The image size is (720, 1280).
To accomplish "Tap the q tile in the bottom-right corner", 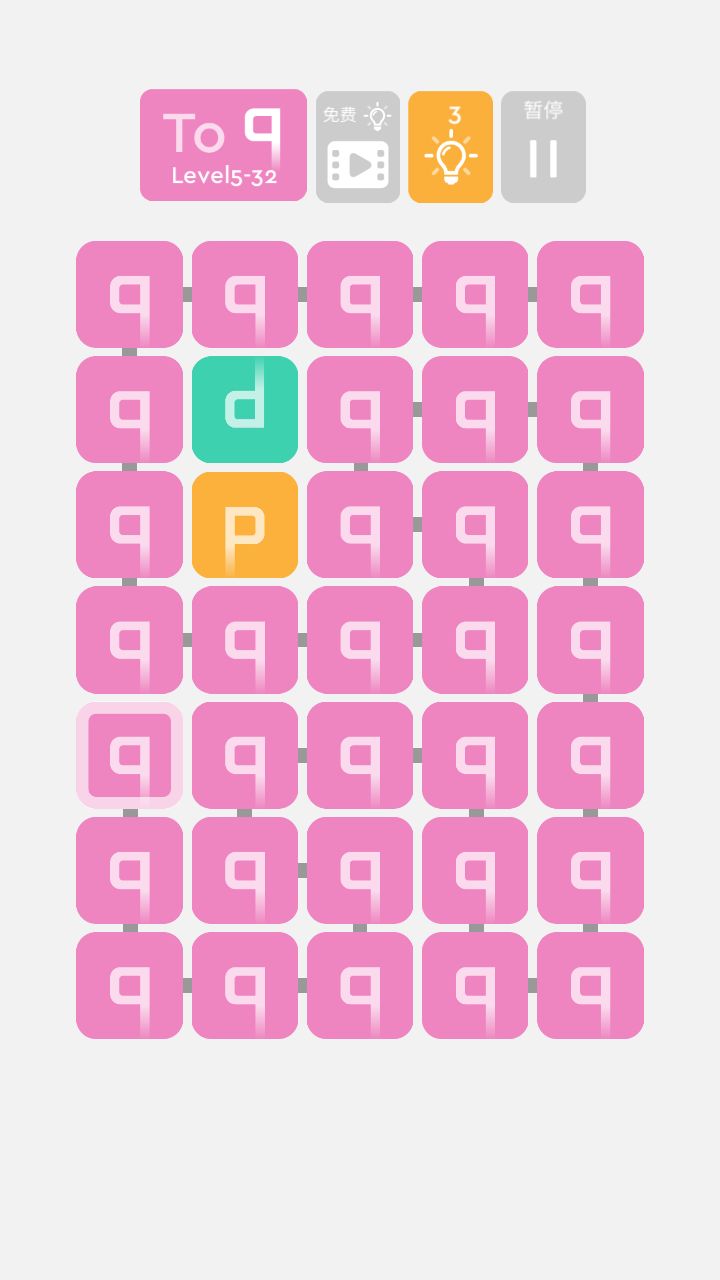I will [589, 985].
